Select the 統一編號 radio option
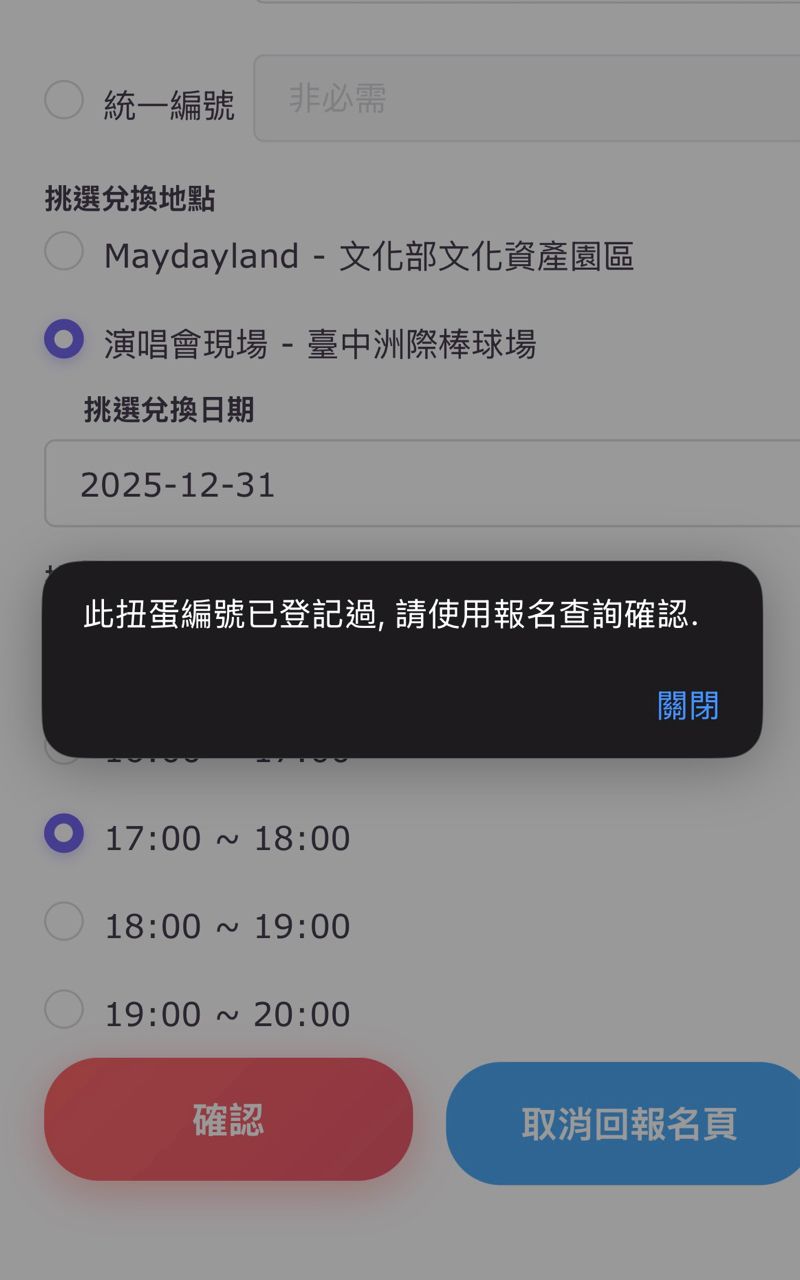The image size is (800, 1280). coord(64,101)
